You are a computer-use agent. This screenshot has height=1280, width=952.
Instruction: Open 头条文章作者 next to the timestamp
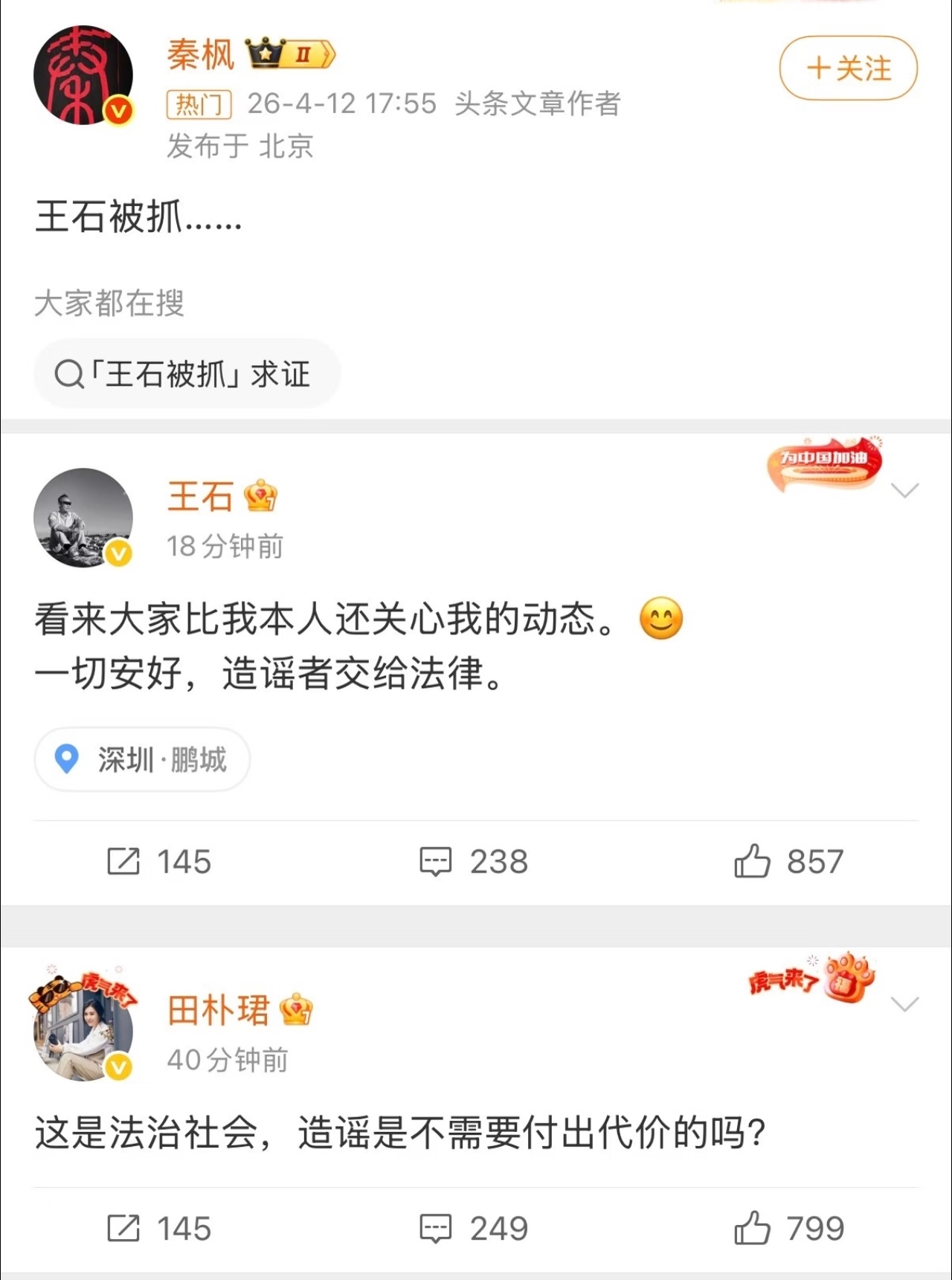(x=538, y=106)
